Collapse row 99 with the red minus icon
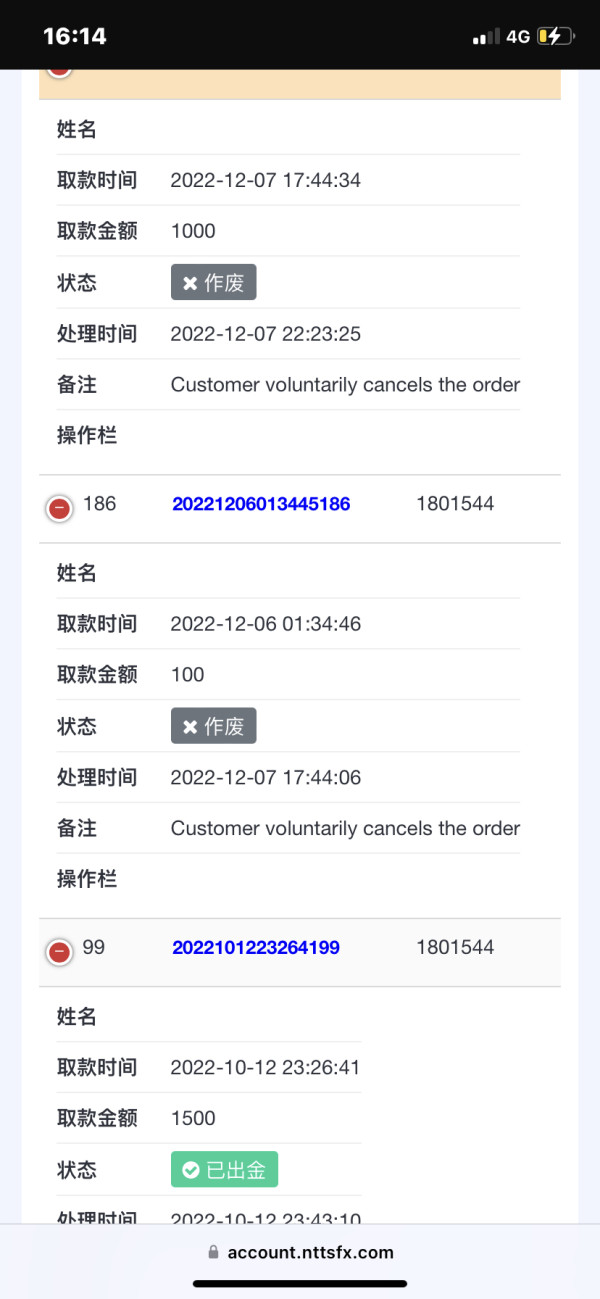600x1299 pixels. click(59, 952)
